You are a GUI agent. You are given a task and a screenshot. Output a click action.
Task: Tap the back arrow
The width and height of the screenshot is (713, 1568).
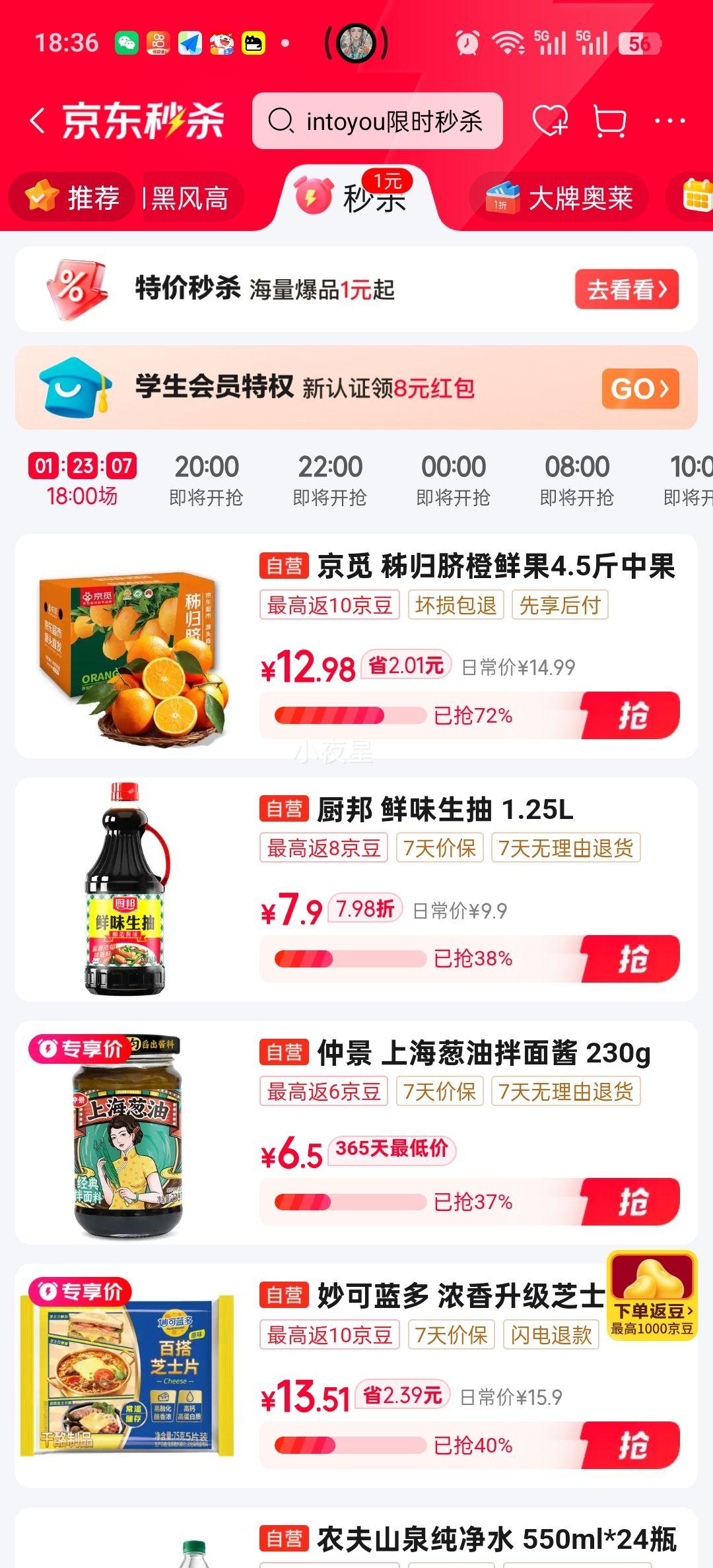point(38,121)
